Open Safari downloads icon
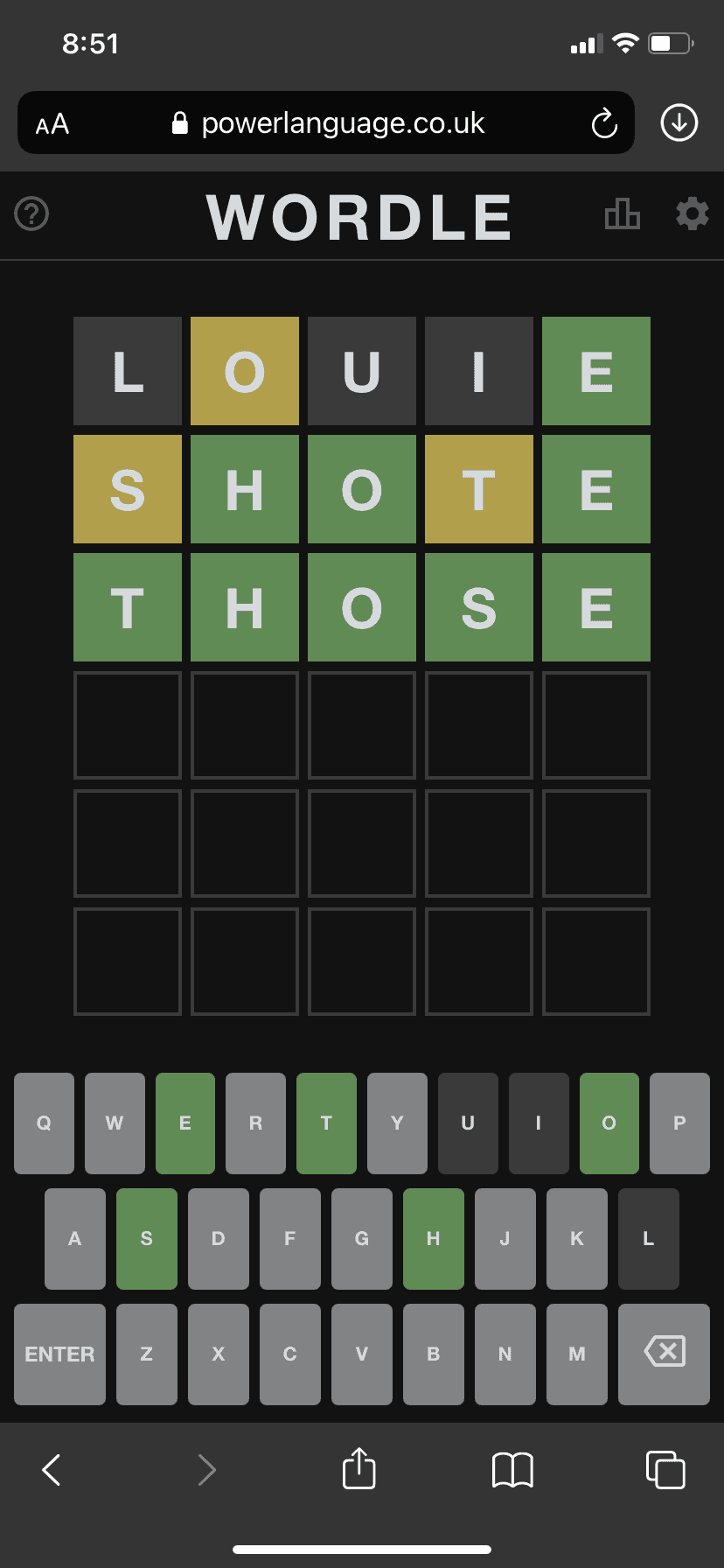 pyautogui.click(x=679, y=122)
